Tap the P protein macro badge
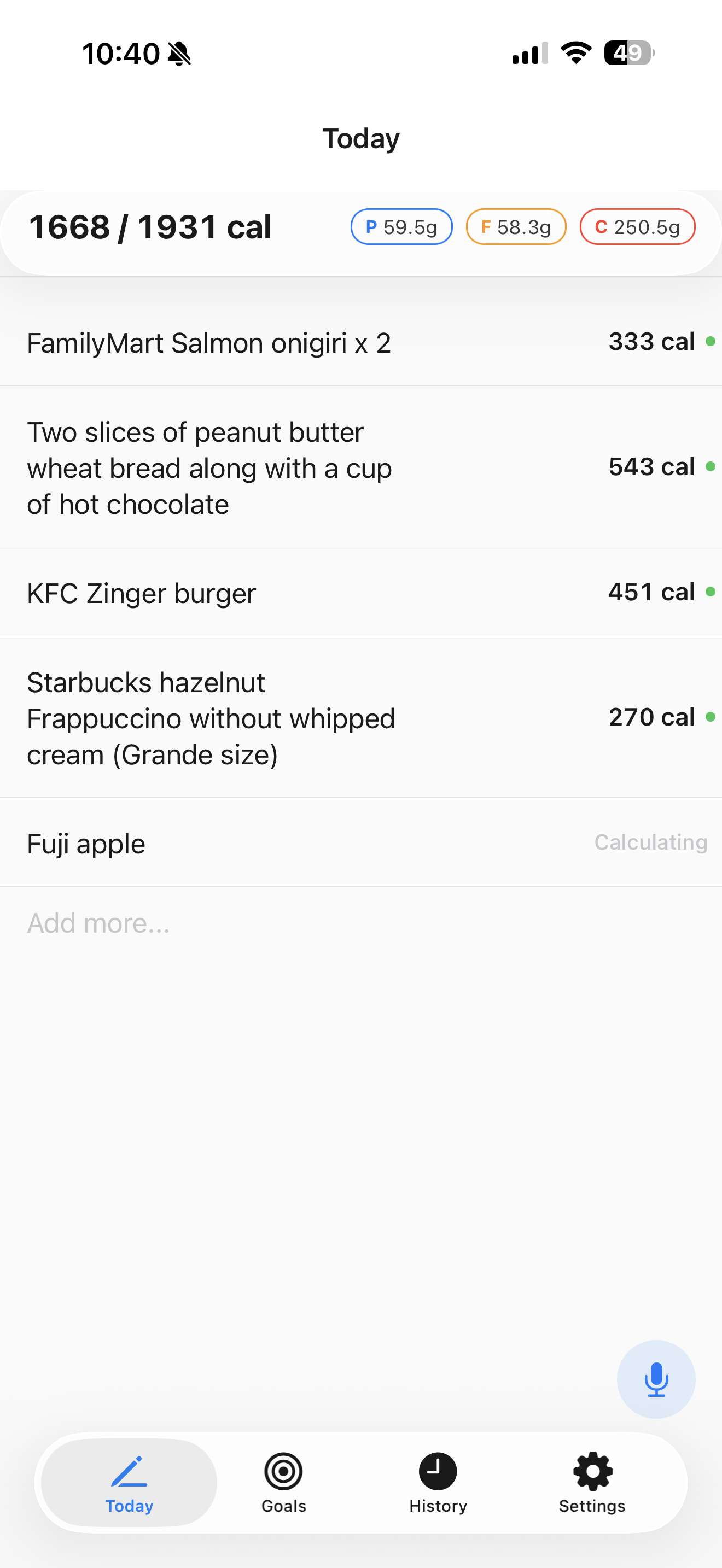This screenshot has height=1568, width=722. coord(401,226)
